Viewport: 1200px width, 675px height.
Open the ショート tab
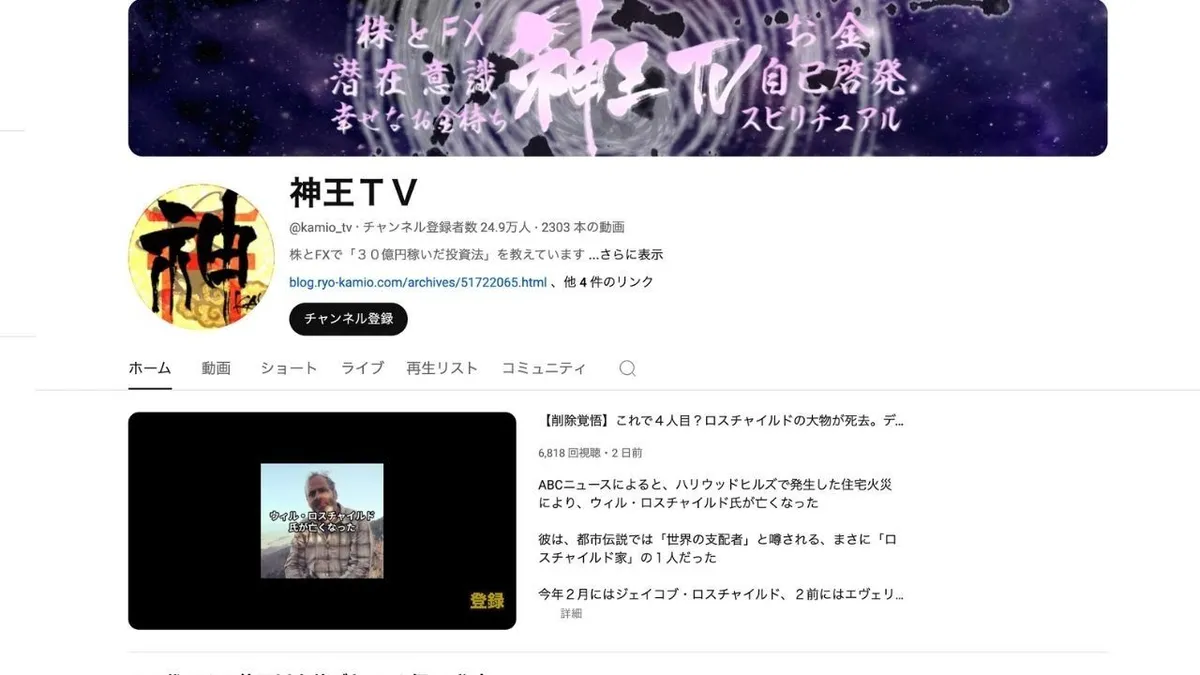289,368
